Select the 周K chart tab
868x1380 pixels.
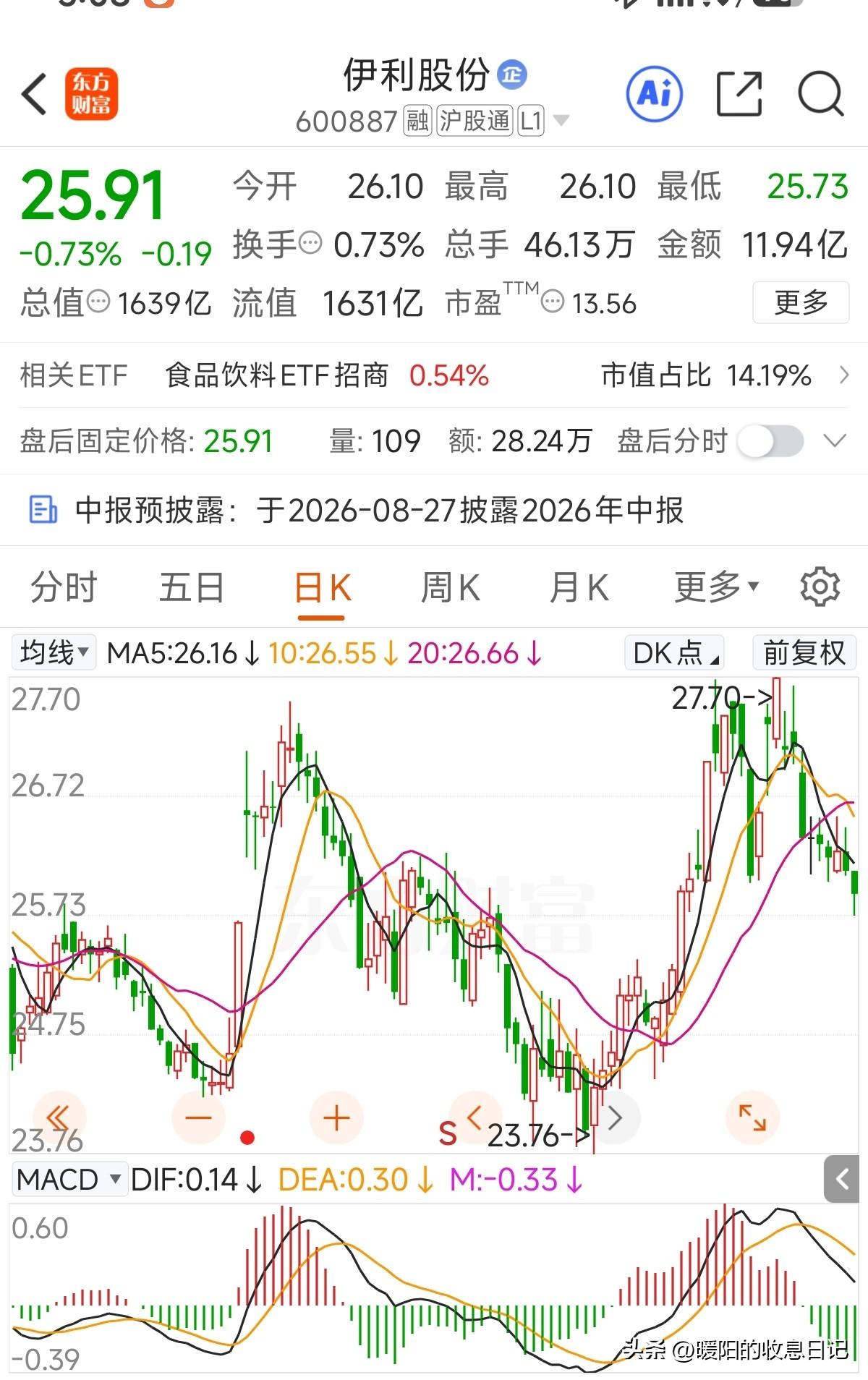[450, 587]
